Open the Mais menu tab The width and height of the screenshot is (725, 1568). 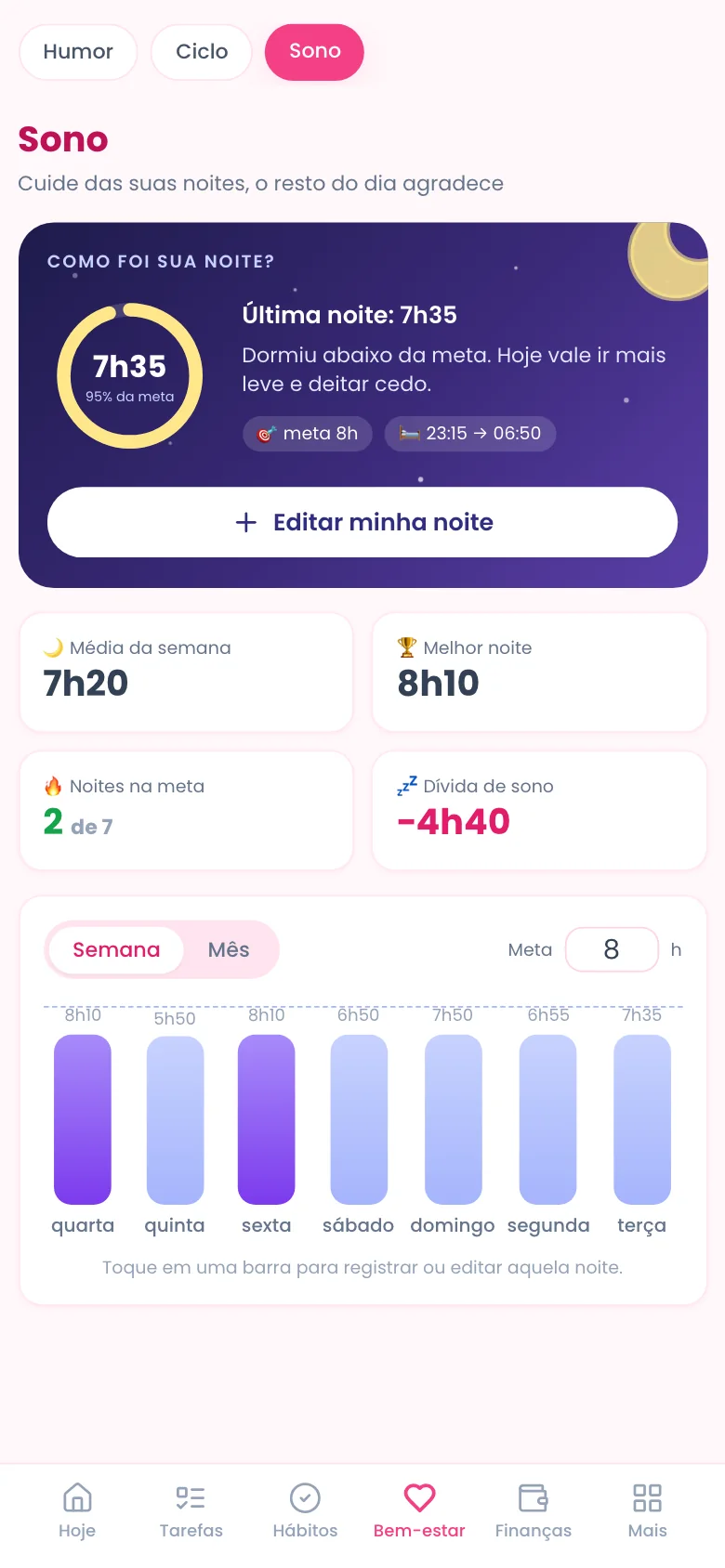click(x=647, y=1511)
